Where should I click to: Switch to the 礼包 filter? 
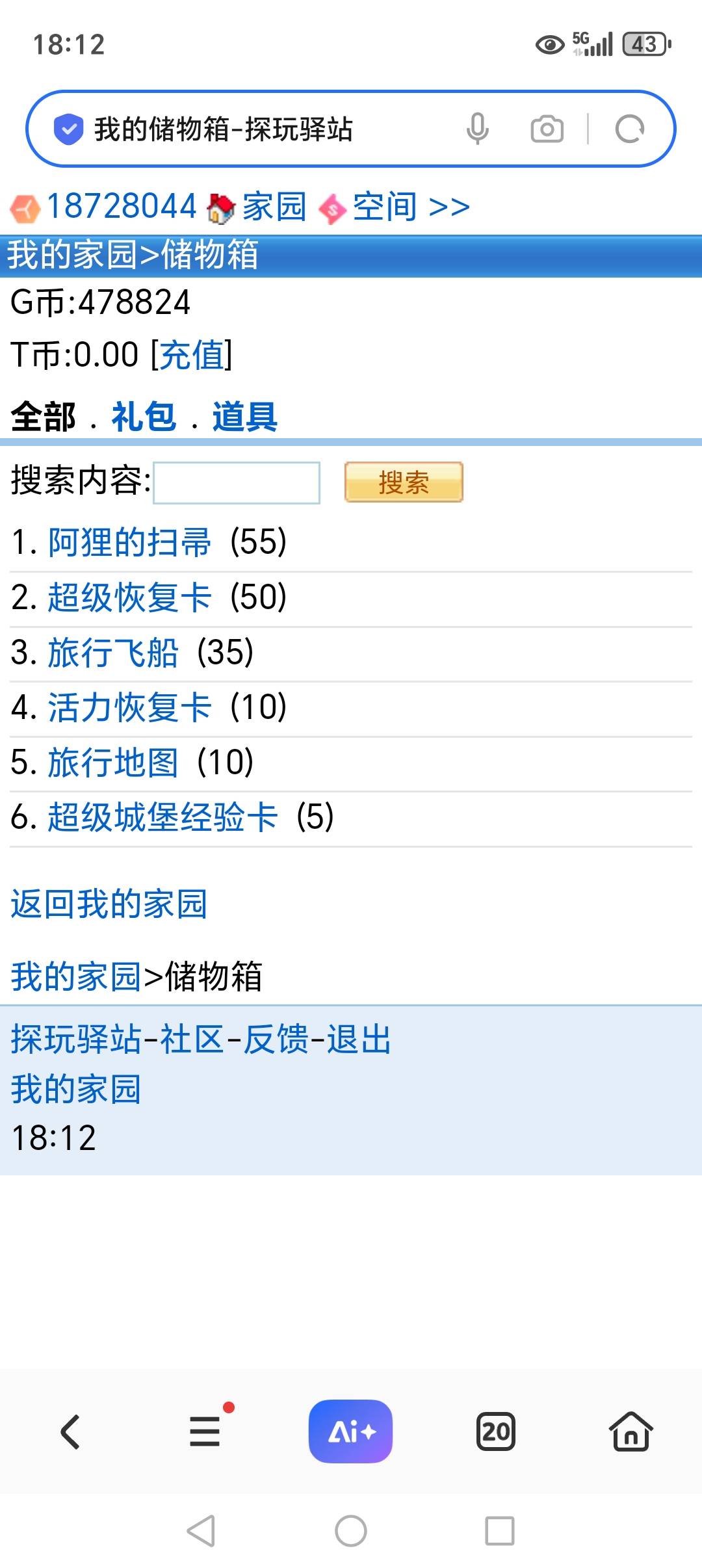coord(144,417)
